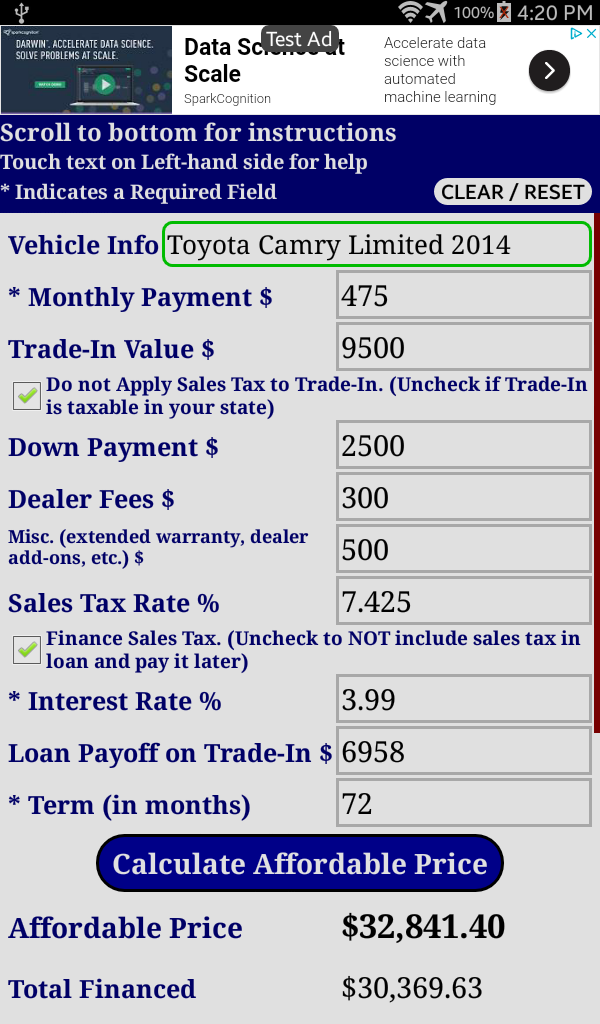Open the ad's arrow button
600x1024 pixels.
(x=549, y=71)
